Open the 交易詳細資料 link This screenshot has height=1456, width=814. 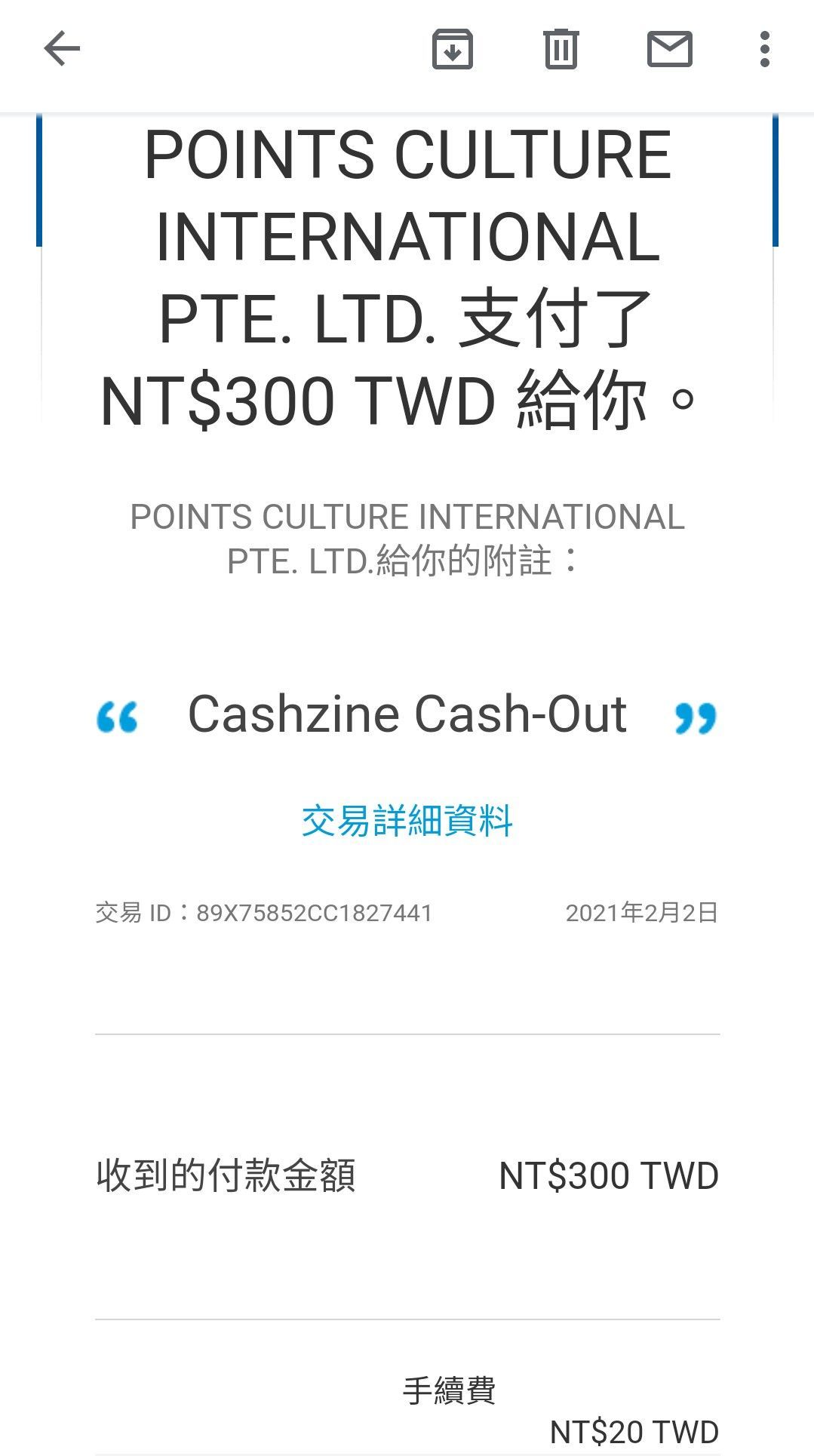point(407,820)
